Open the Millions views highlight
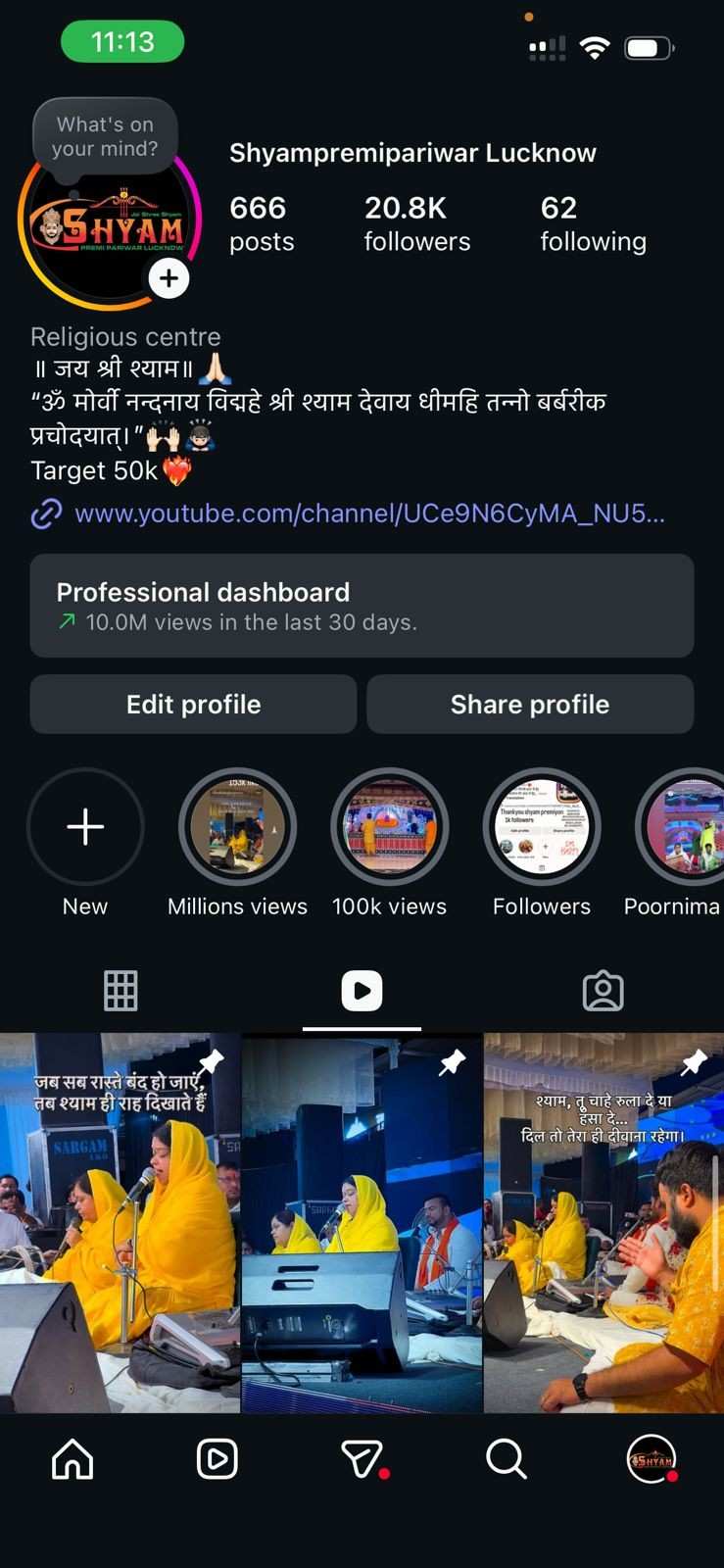 (x=237, y=827)
